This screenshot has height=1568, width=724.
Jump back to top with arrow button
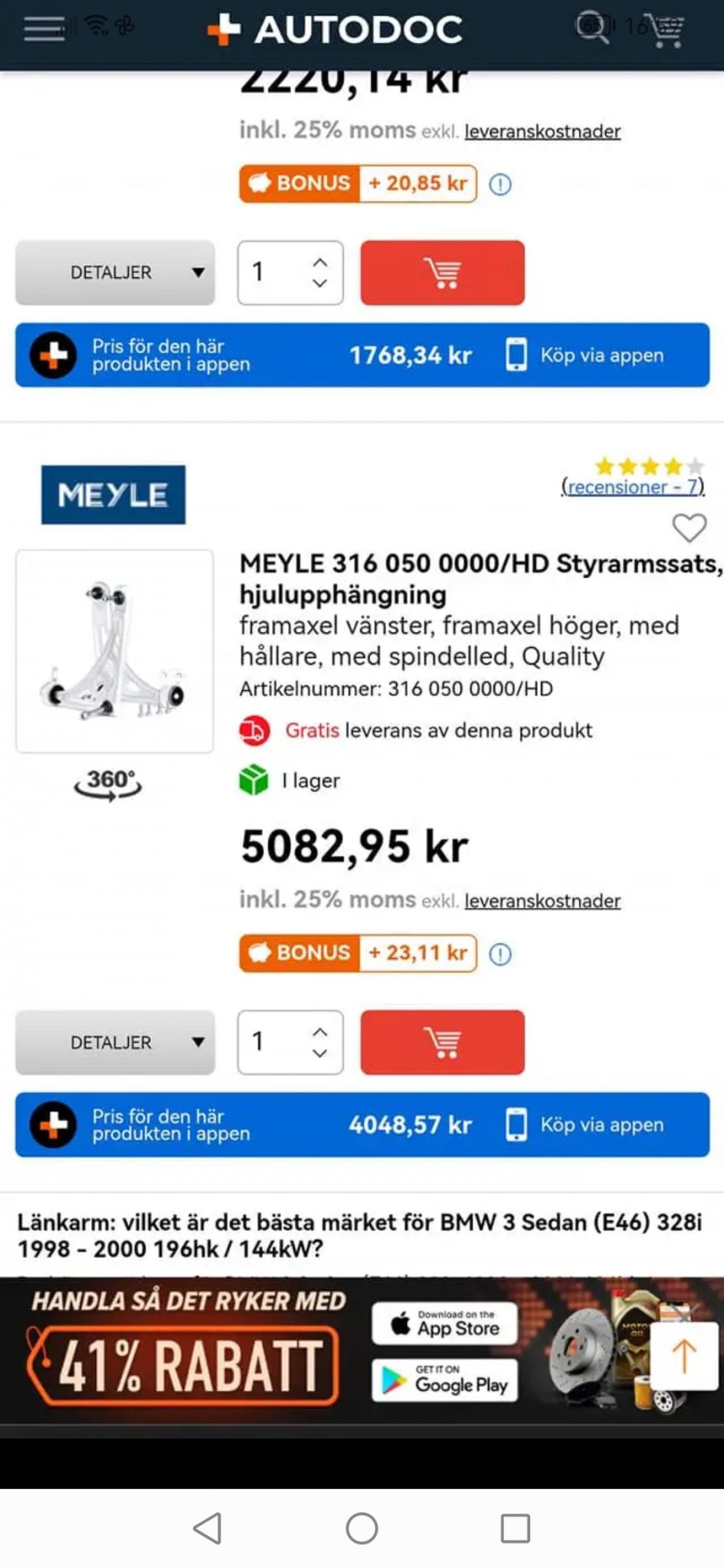684,1357
